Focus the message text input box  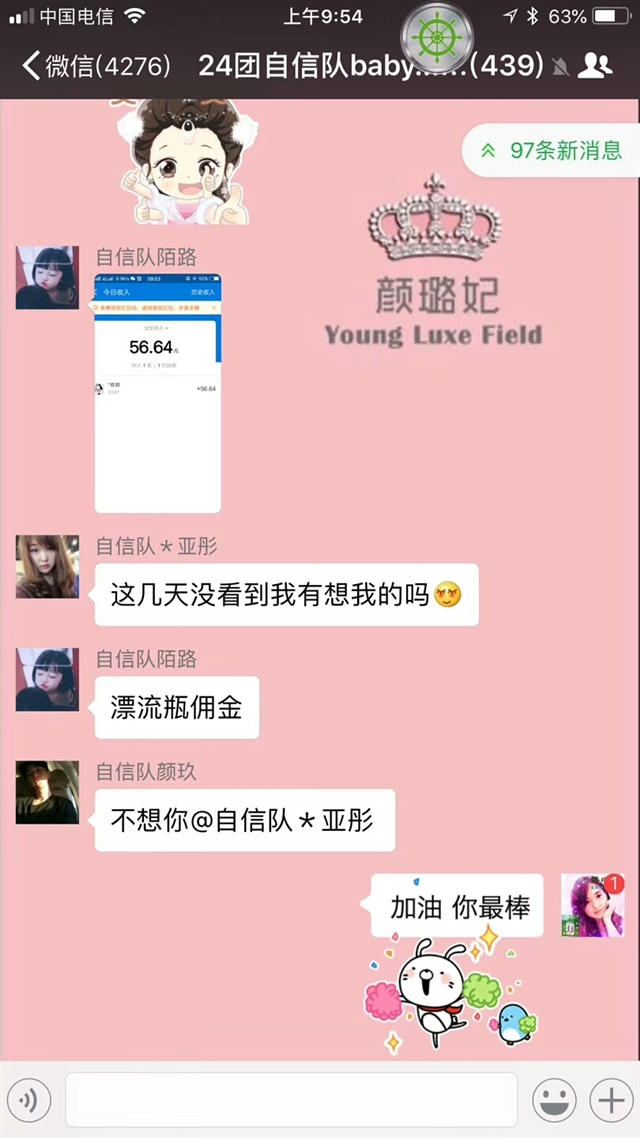pyautogui.click(x=291, y=1100)
